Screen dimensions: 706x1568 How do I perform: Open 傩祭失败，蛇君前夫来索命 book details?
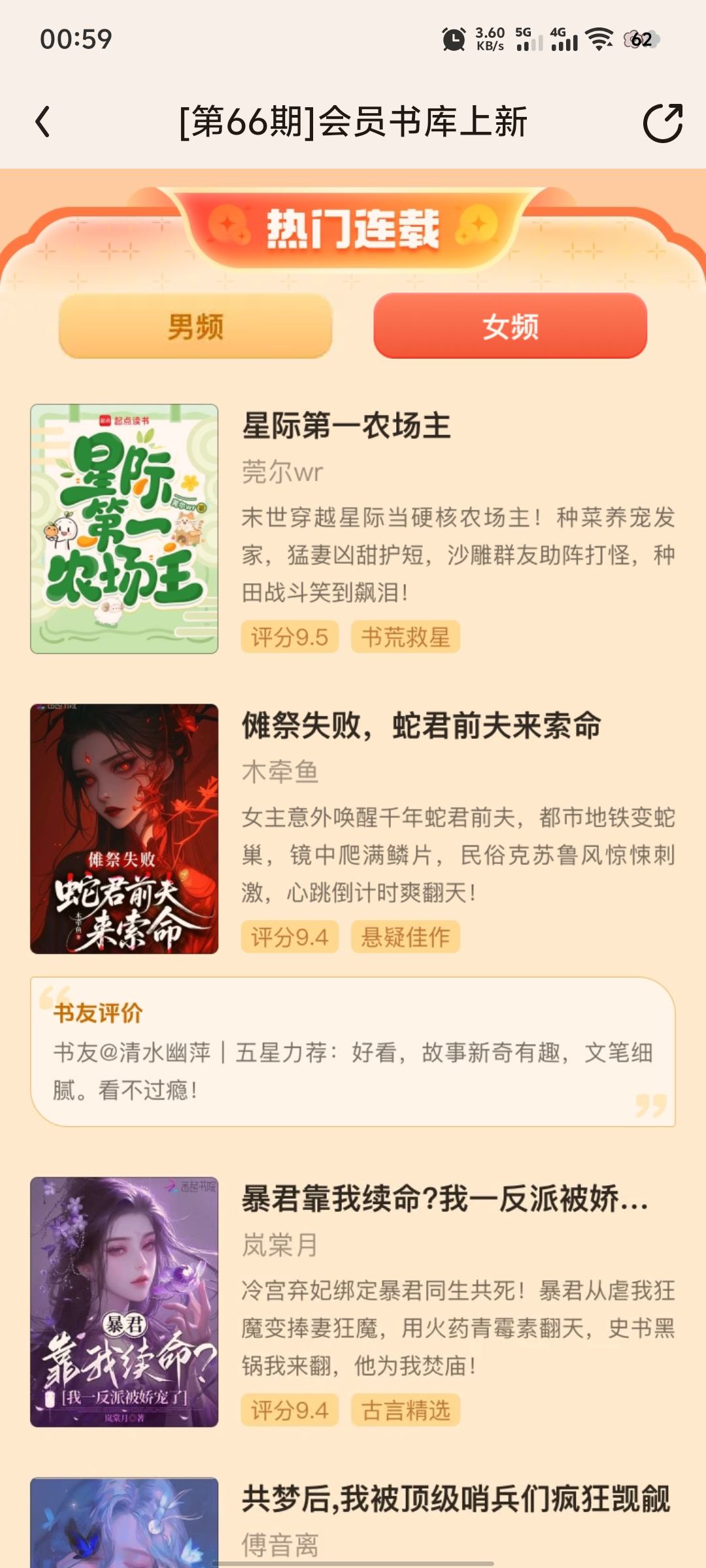(421, 726)
